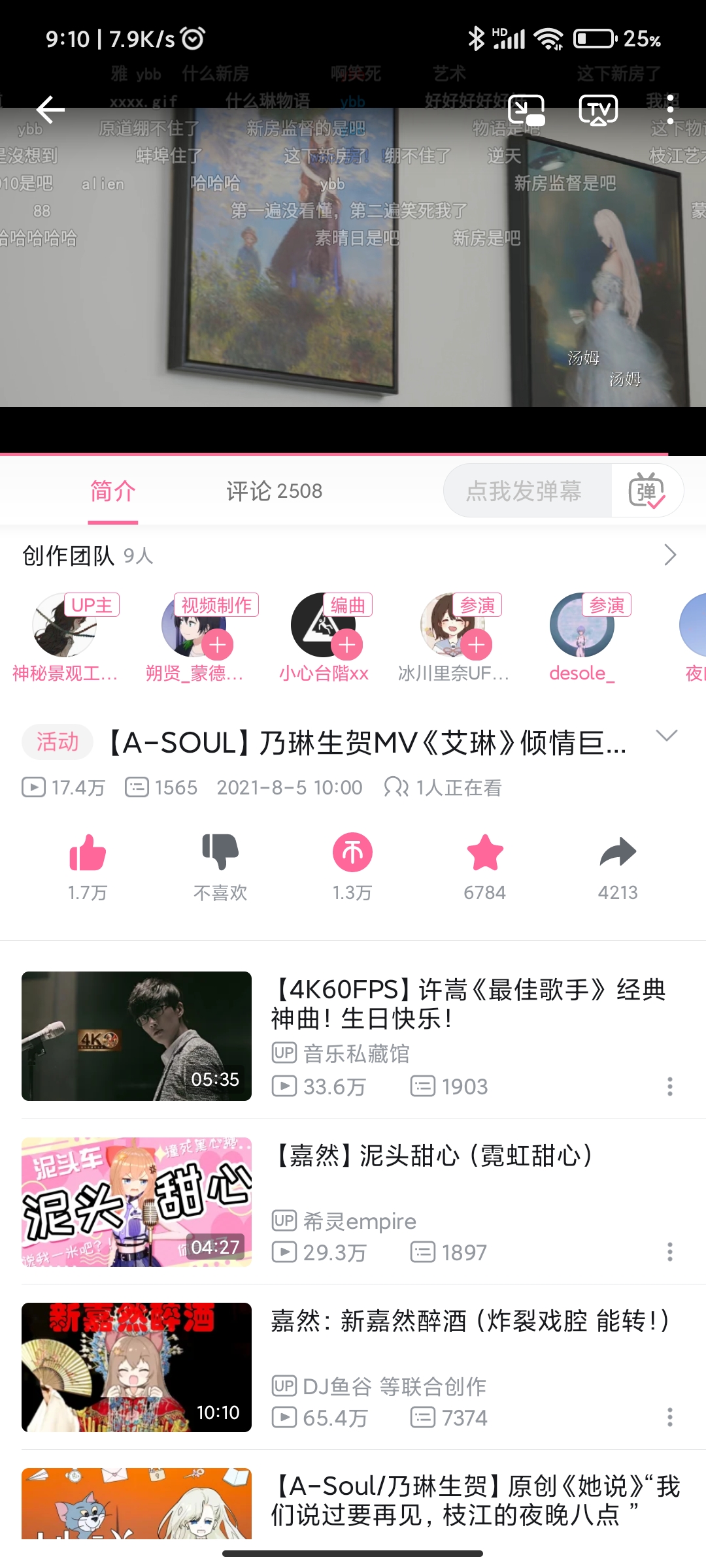706x1568 pixels.
Task: Switch video to picture-in-picture mode
Action: click(527, 110)
